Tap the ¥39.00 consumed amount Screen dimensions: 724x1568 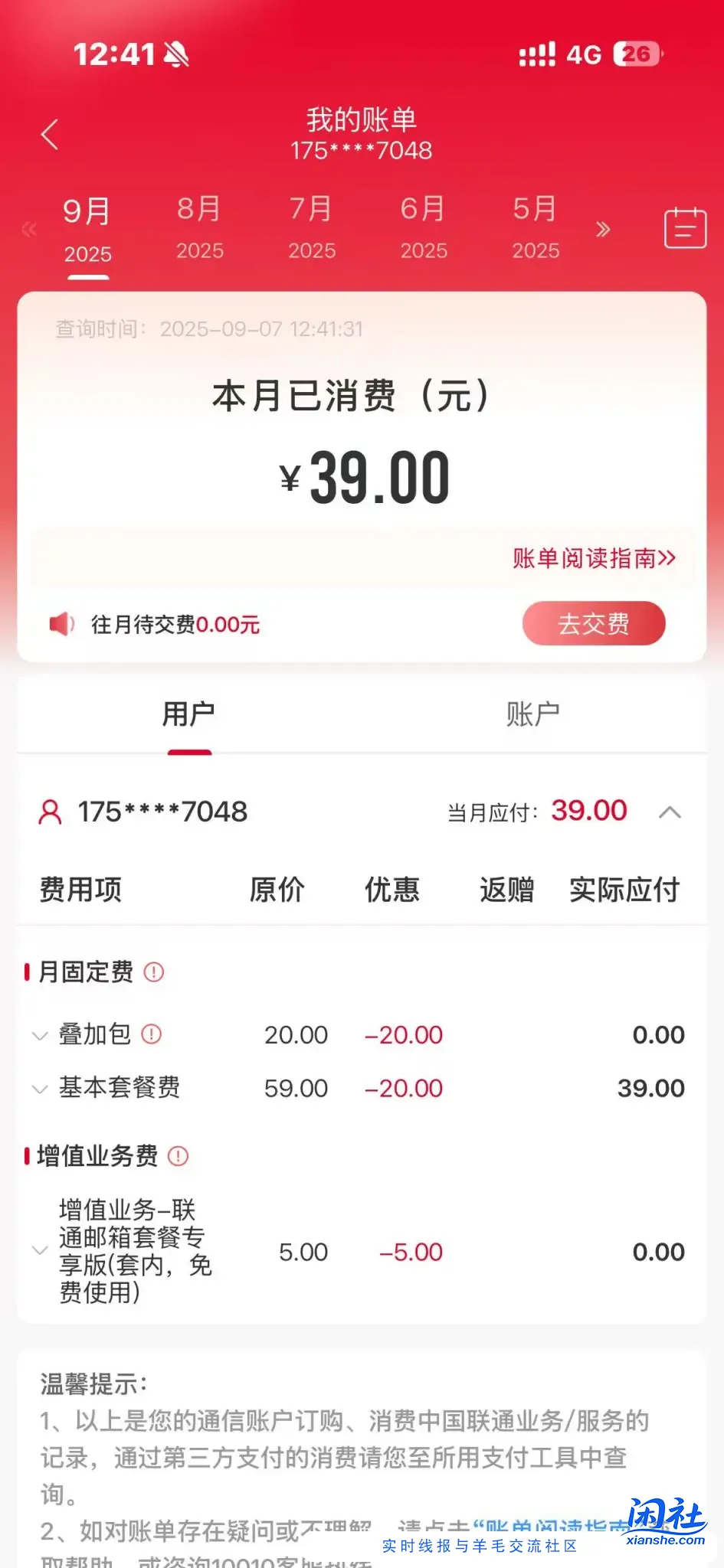click(x=362, y=475)
